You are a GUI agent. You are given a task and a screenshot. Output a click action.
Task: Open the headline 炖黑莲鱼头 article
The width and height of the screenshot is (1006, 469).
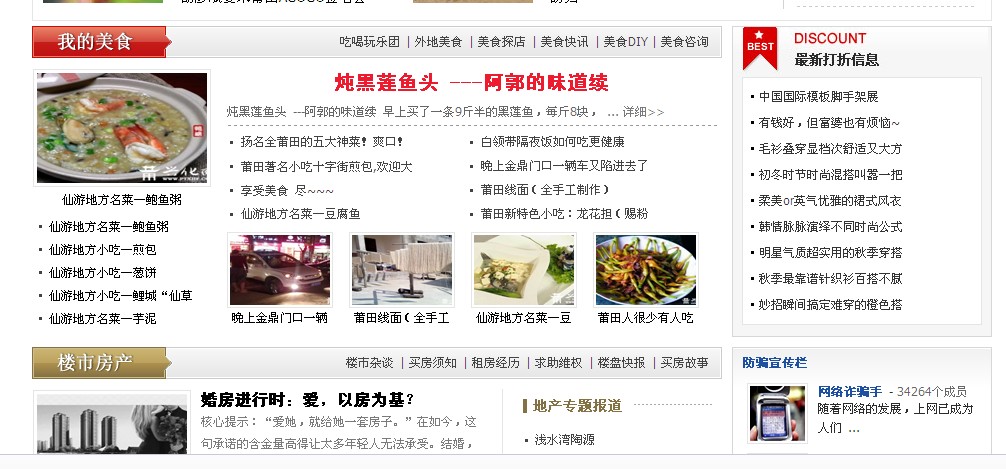(x=471, y=83)
